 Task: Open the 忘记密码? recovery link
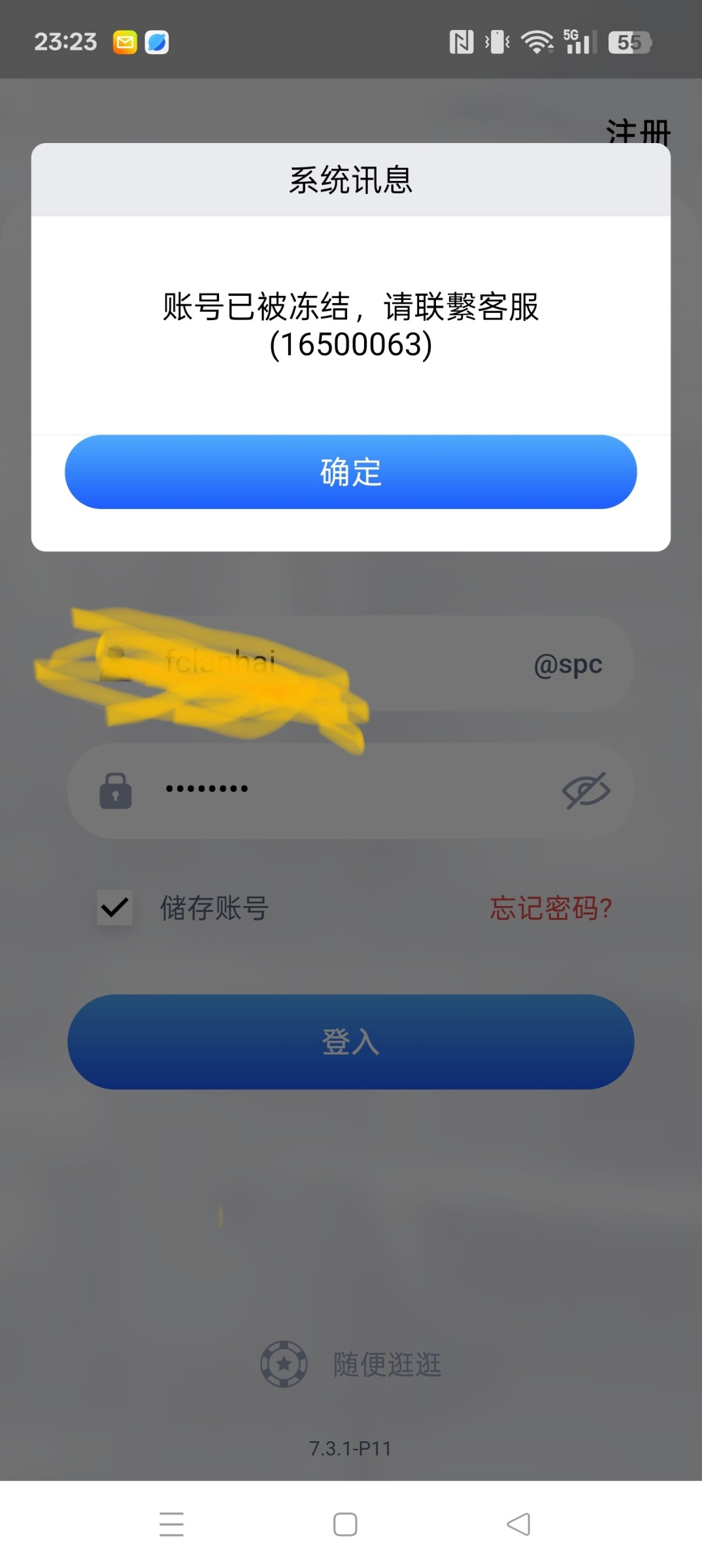click(551, 908)
